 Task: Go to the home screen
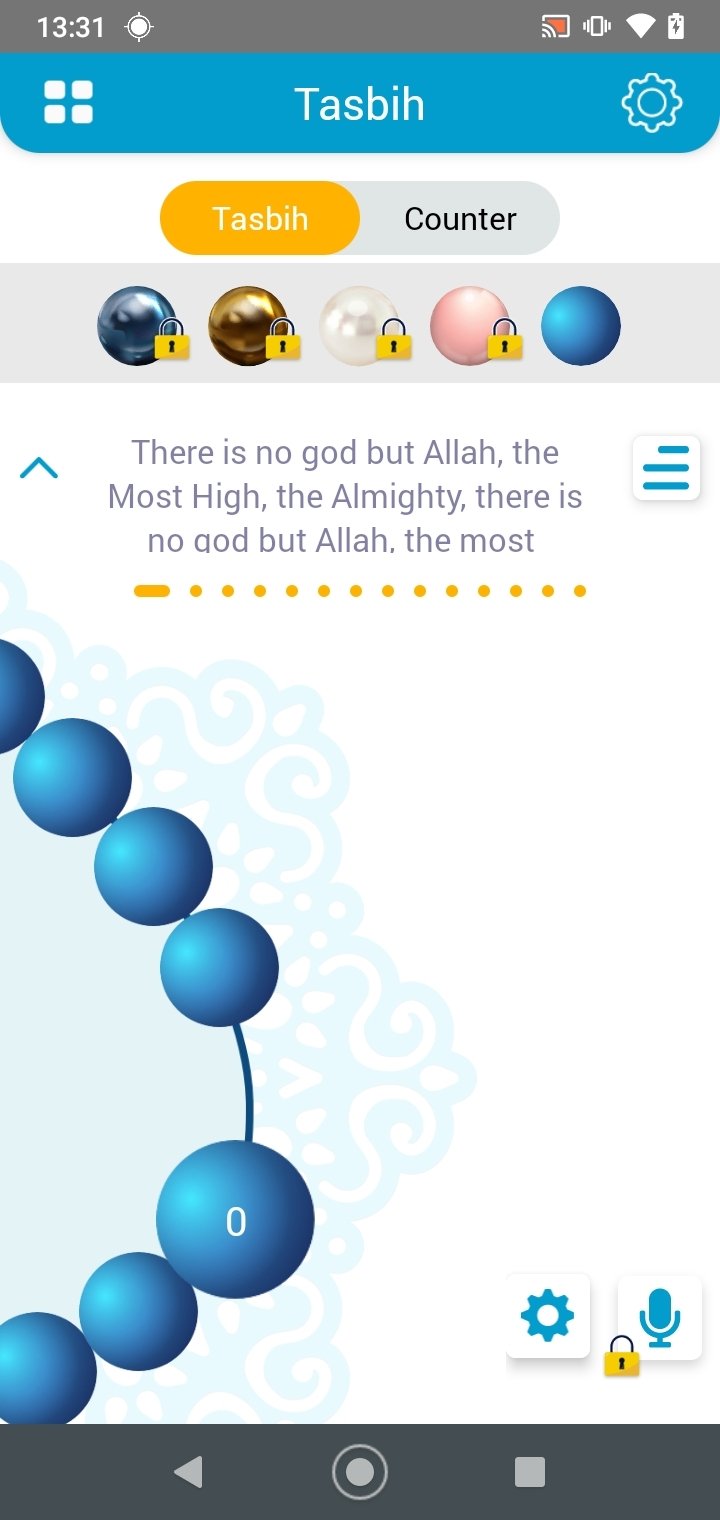[x=360, y=1472]
